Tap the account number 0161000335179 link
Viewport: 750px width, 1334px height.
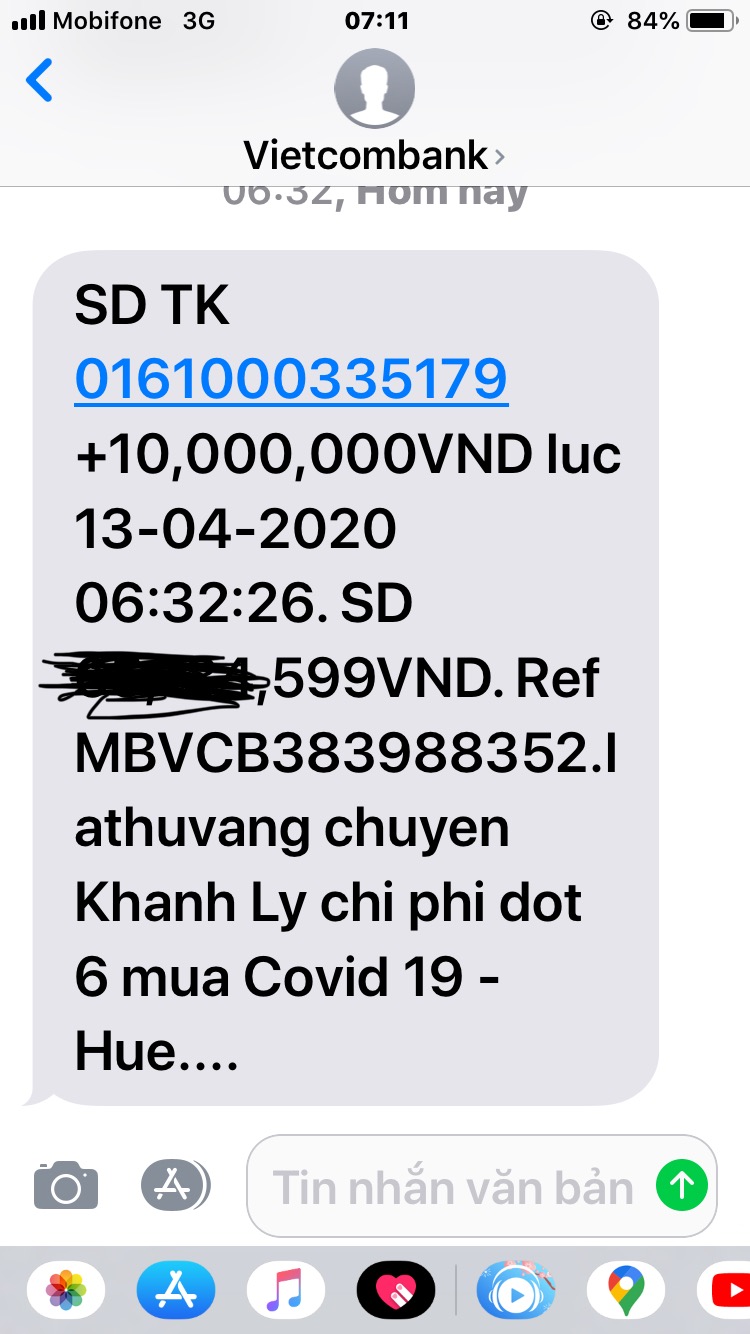(291, 379)
